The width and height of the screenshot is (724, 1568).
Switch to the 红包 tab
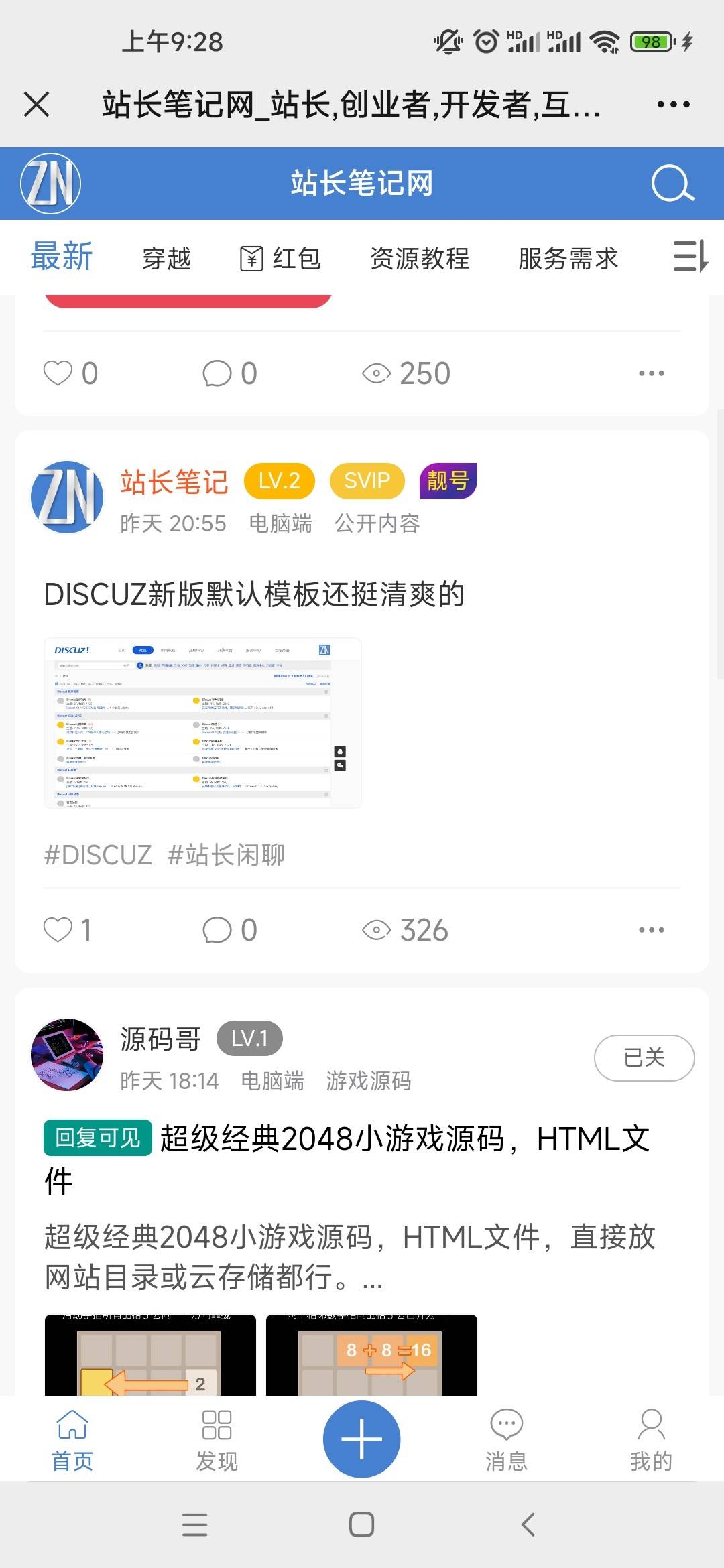coord(281,258)
